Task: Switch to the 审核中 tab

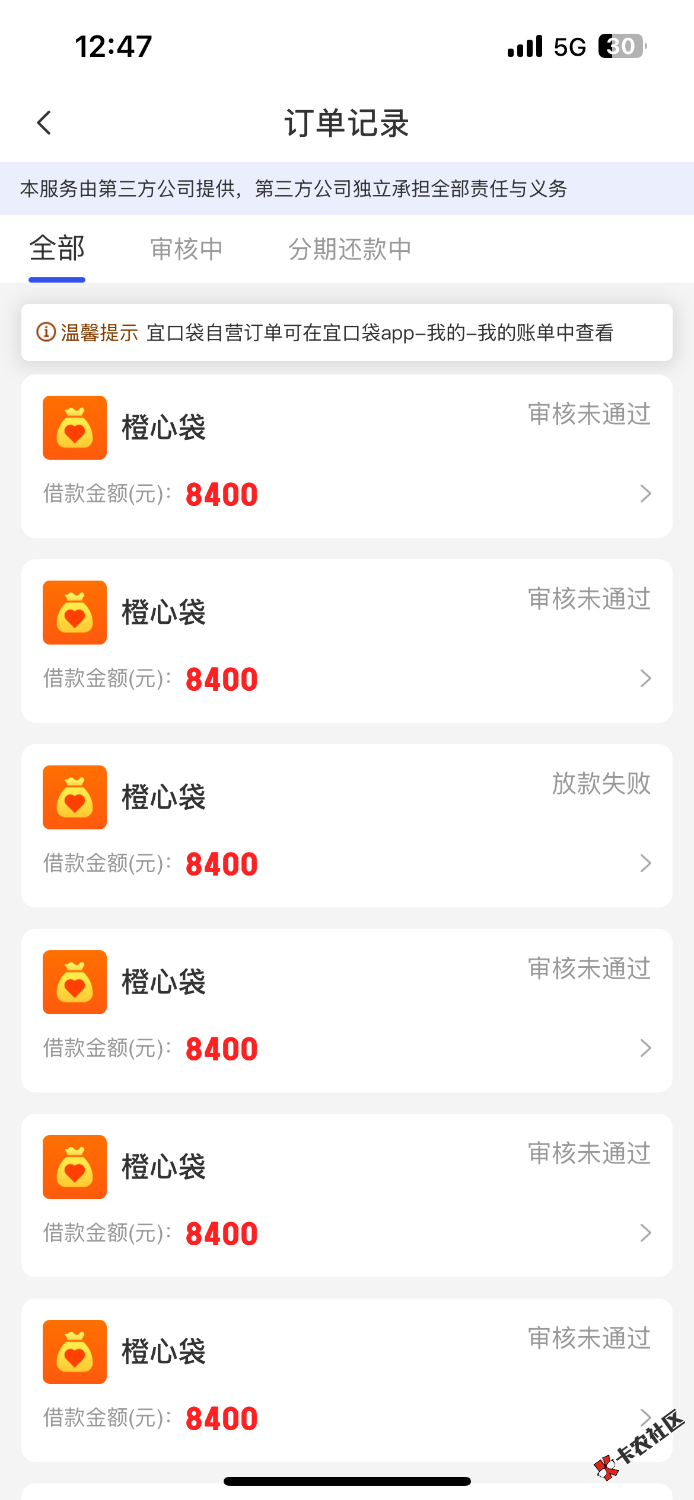Action: (186, 249)
